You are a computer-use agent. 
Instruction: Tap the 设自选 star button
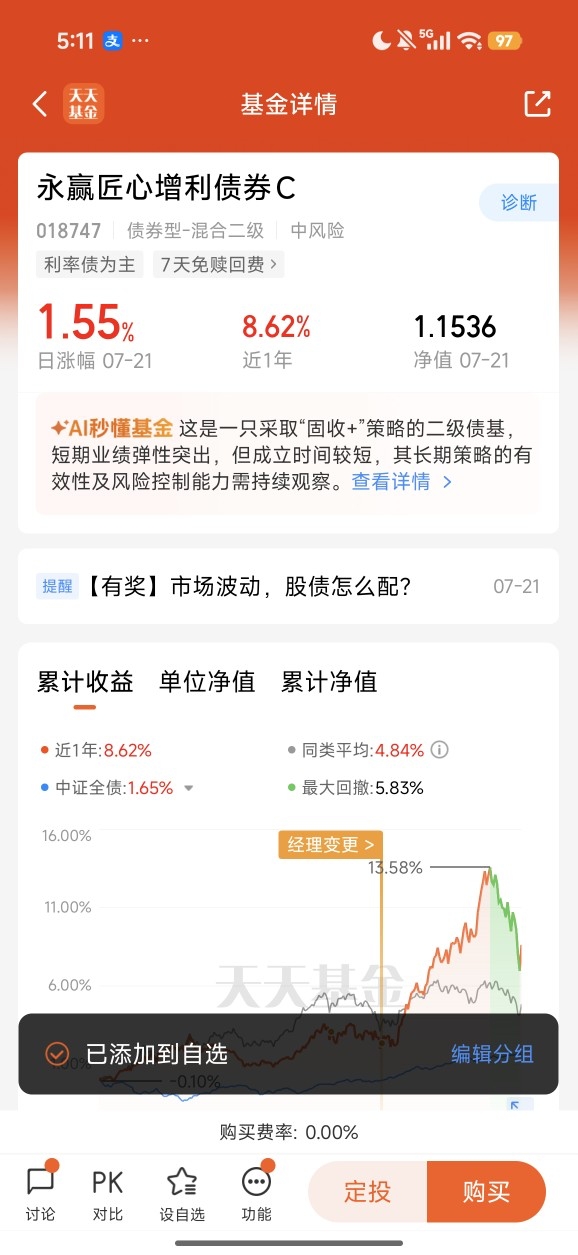(x=182, y=1194)
